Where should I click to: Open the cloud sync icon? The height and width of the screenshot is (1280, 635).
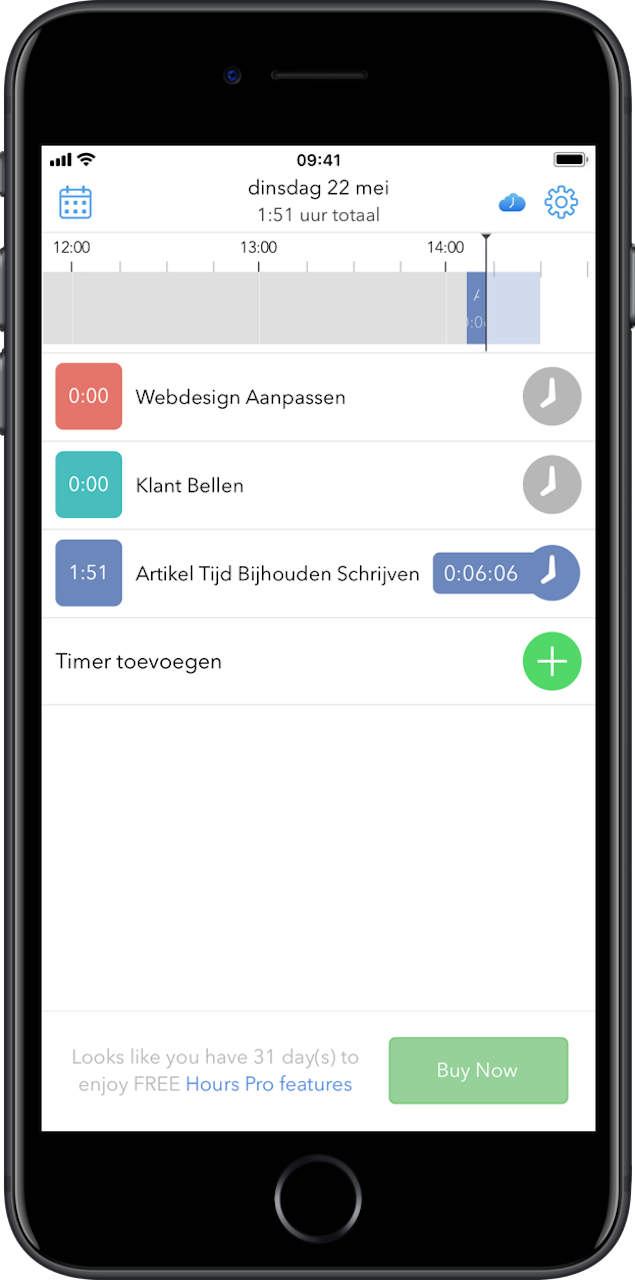(x=512, y=203)
